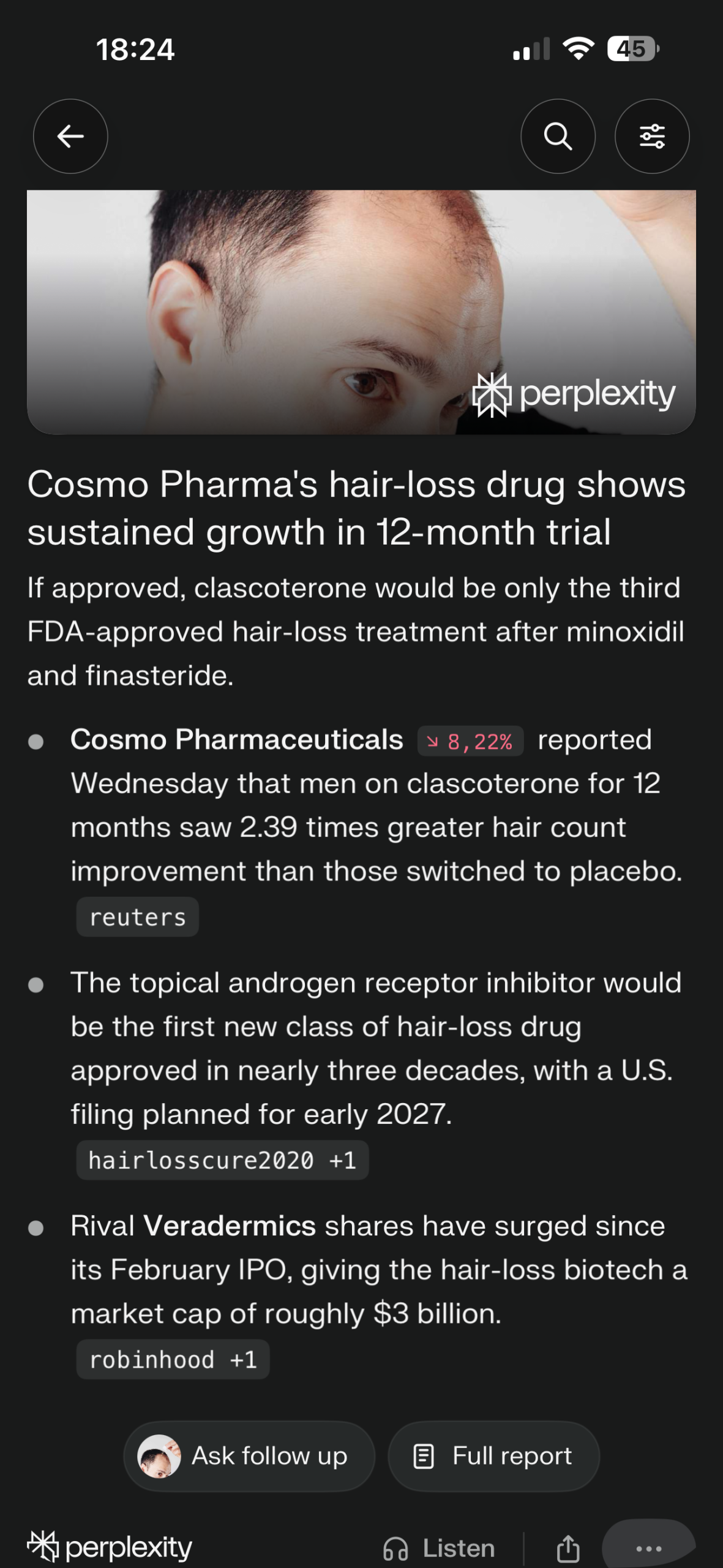Open the hairlosscure2020 +1 sources chip
The height and width of the screenshot is (1568, 723).
click(x=222, y=1160)
